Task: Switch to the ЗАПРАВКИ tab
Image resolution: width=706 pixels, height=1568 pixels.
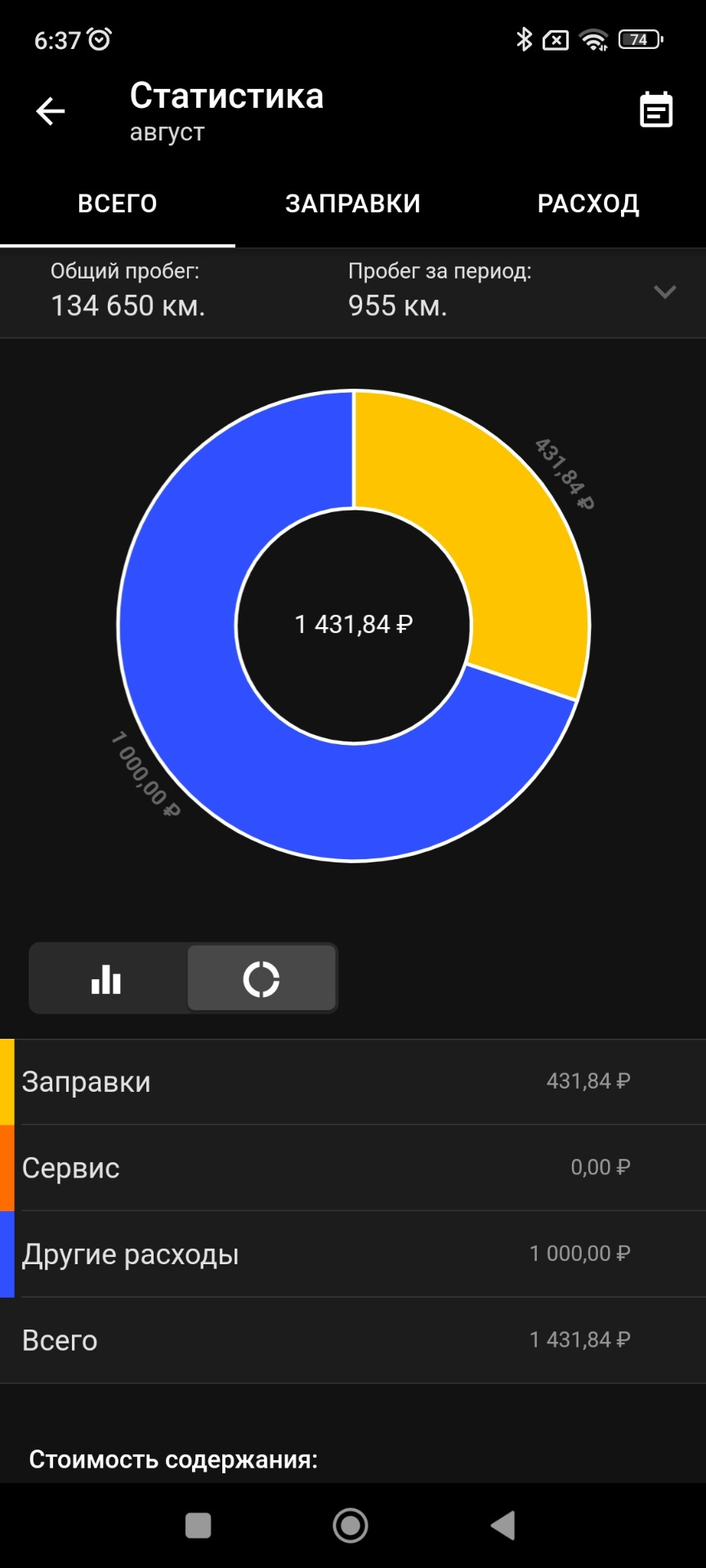Action: click(x=352, y=203)
